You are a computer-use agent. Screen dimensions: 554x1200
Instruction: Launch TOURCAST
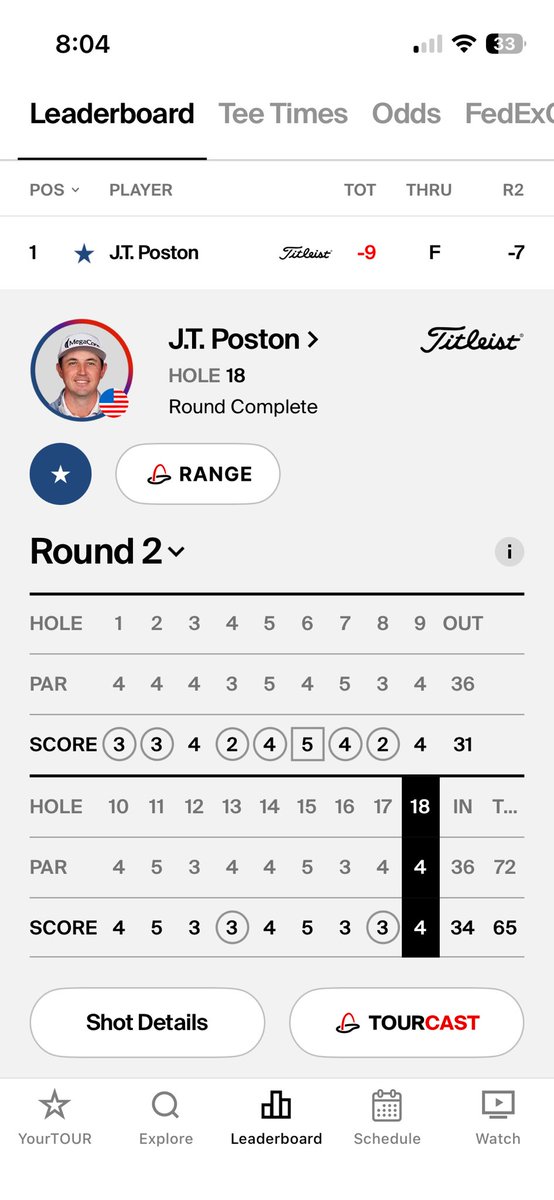(406, 1022)
